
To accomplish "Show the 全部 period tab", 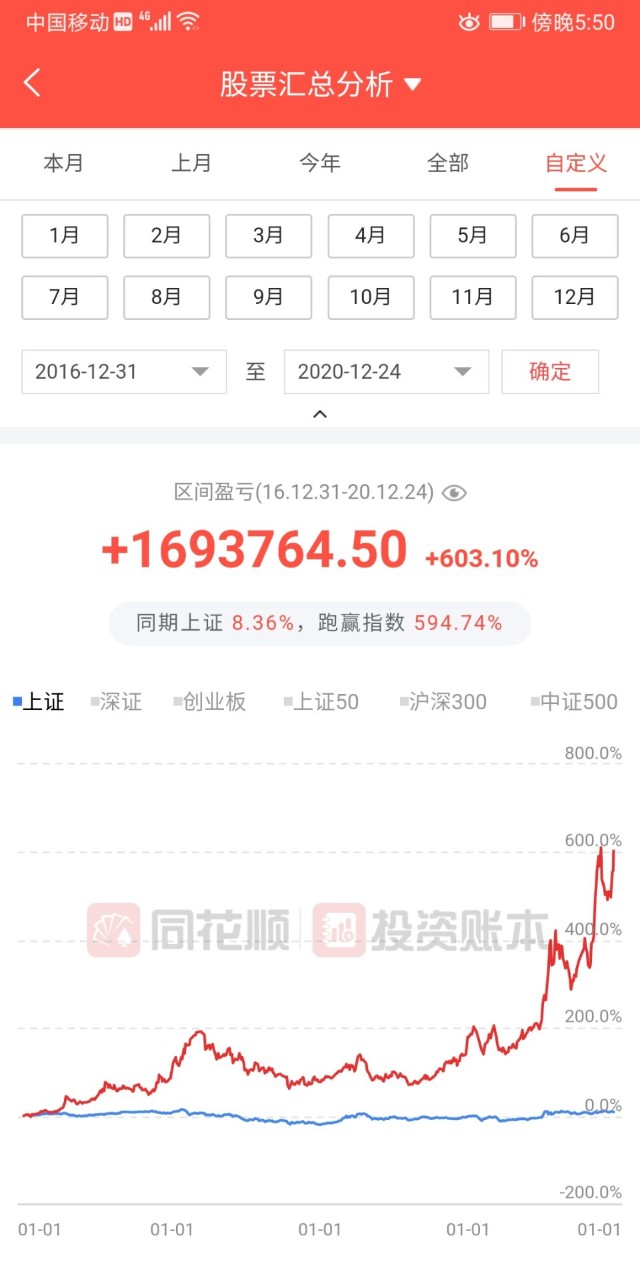I will tap(448, 163).
